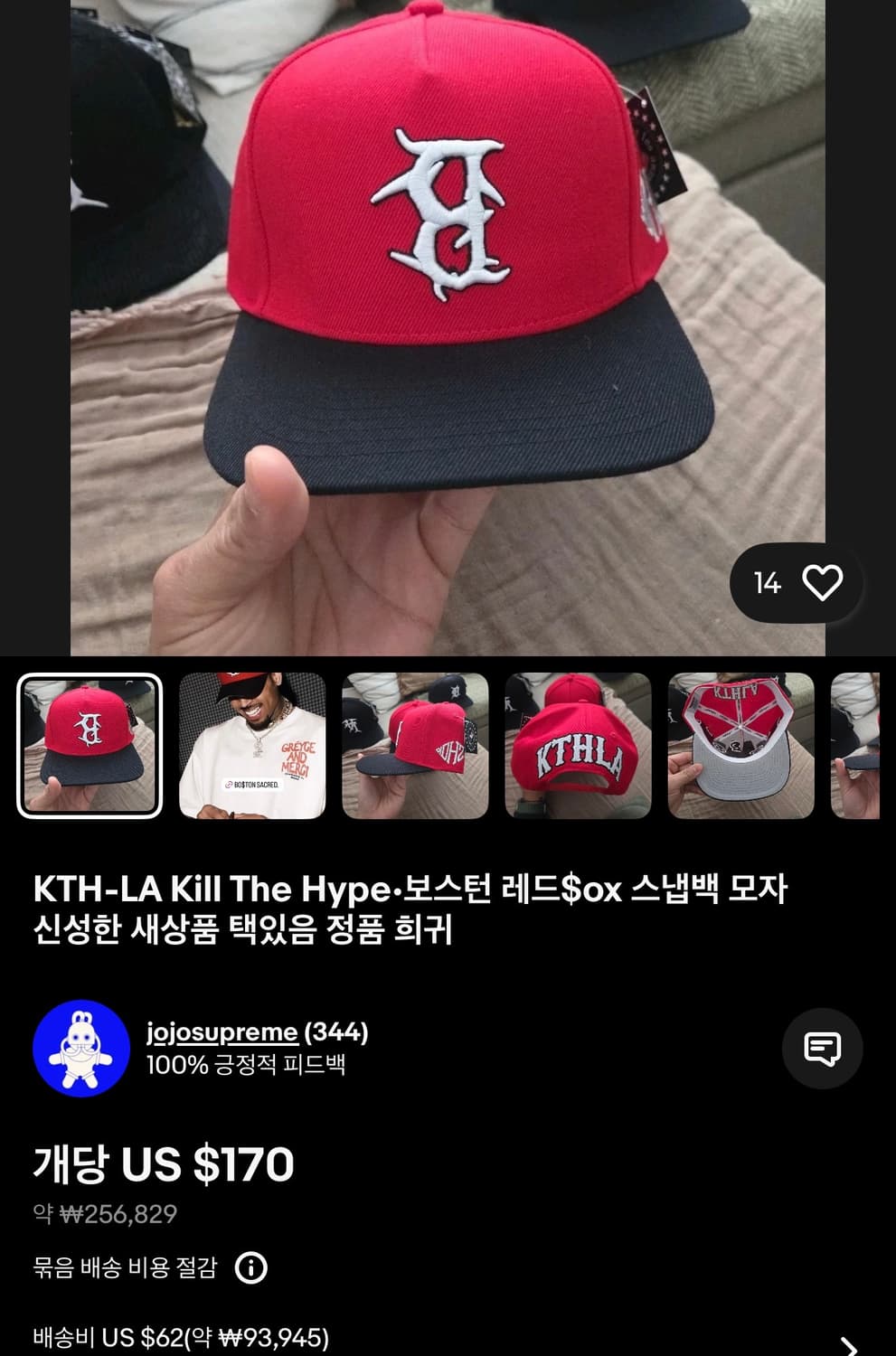Viewport: 896px width, 1356px height.
Task: Click the listing title KTH-LA Kill The Hype
Action: tap(411, 890)
